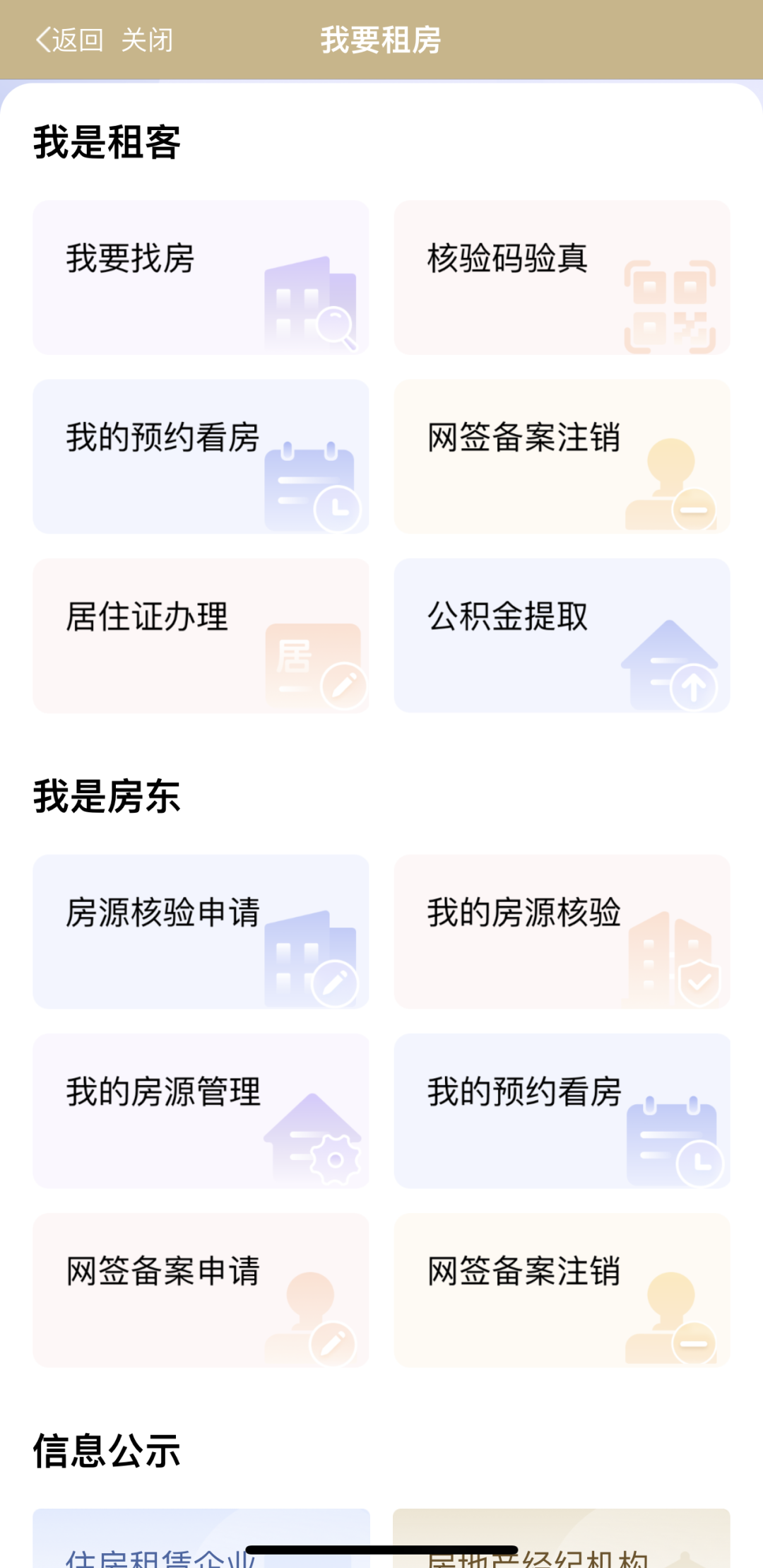The width and height of the screenshot is (763, 1568).
Task: Open 我的预约看房 under 我是租客
Action: (x=201, y=456)
